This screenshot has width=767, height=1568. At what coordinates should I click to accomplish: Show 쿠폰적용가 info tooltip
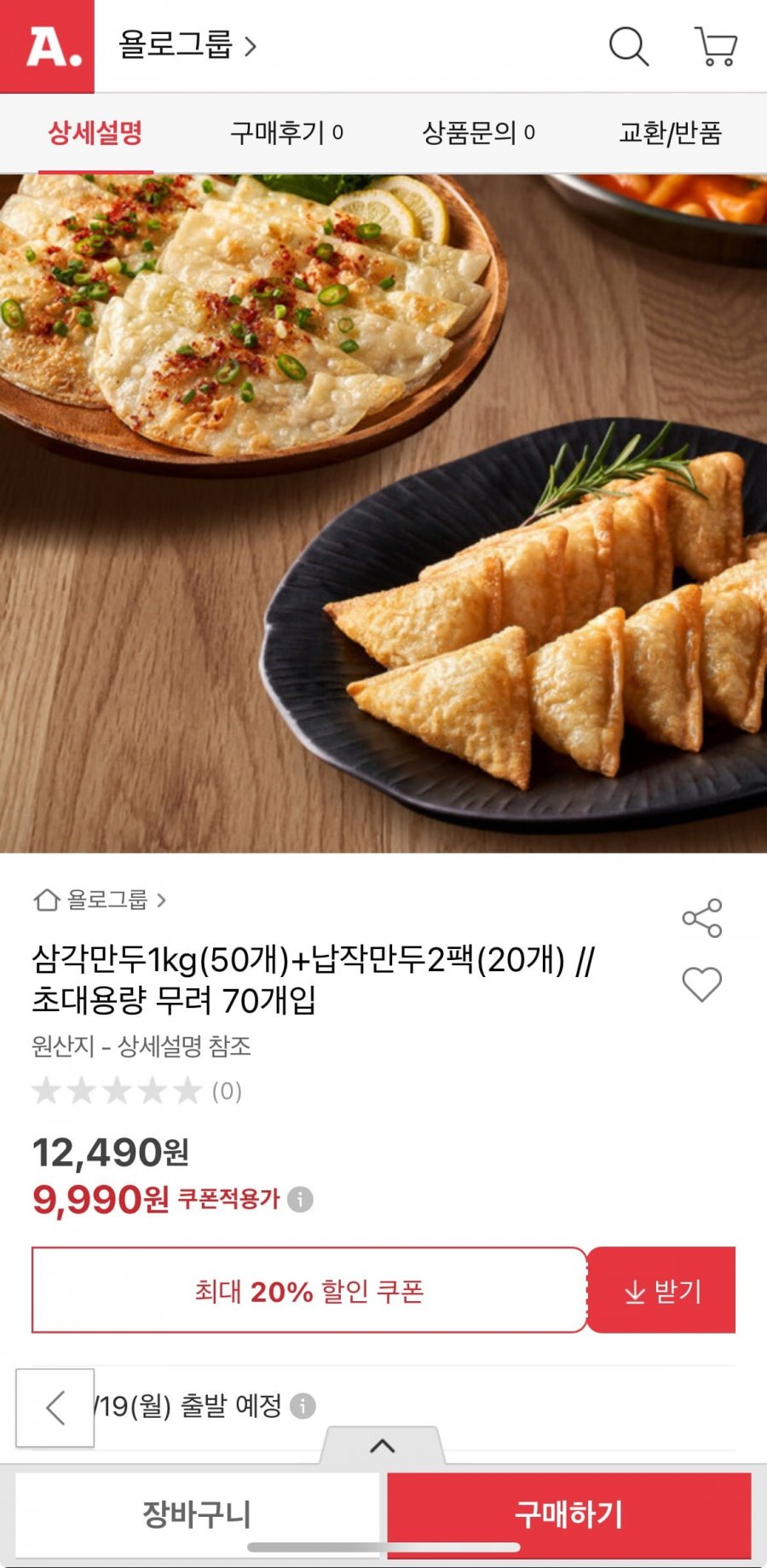point(300,1200)
